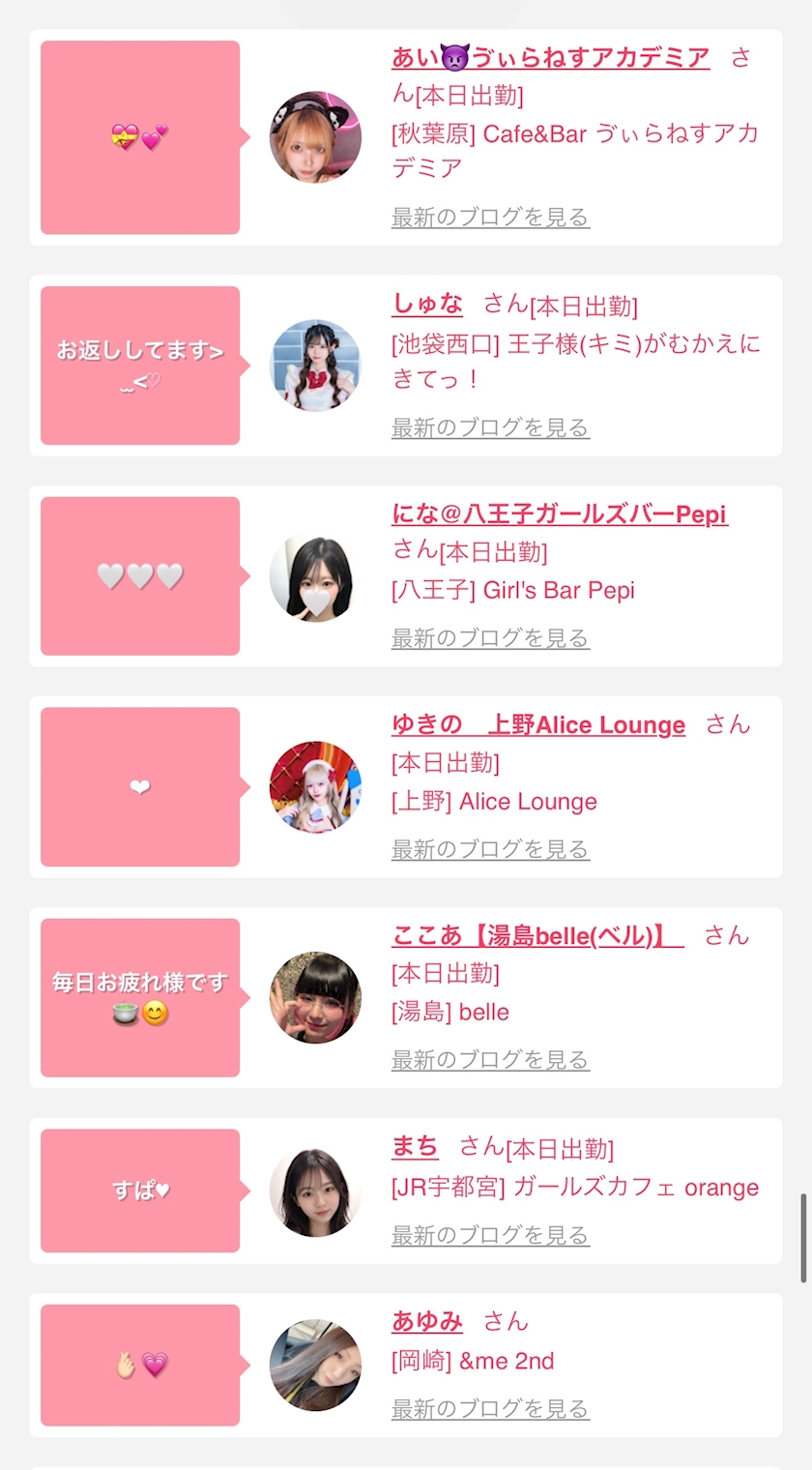The image size is (812, 1470).
Task: Open しゅな's profile name link
Action: click(427, 304)
